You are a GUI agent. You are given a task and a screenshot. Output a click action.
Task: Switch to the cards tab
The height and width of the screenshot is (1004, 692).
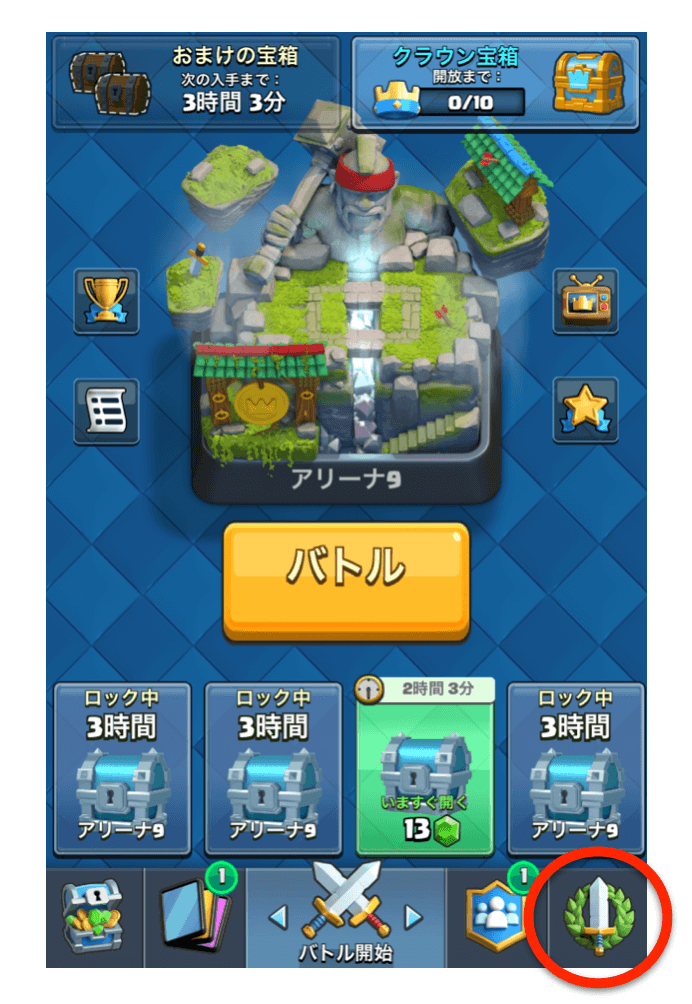tap(195, 916)
